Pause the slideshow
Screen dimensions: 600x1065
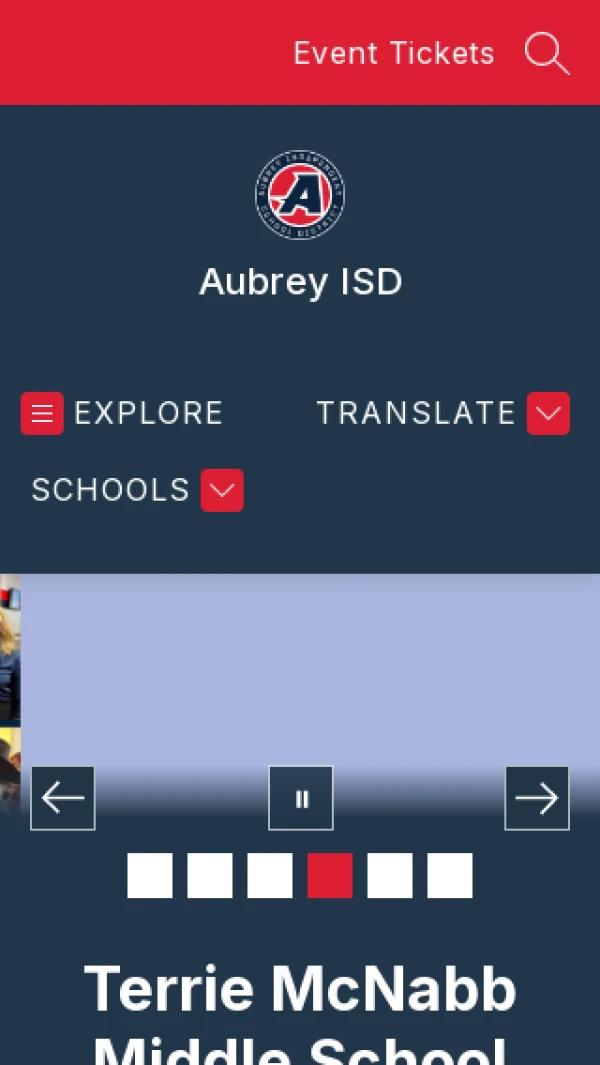pos(301,798)
